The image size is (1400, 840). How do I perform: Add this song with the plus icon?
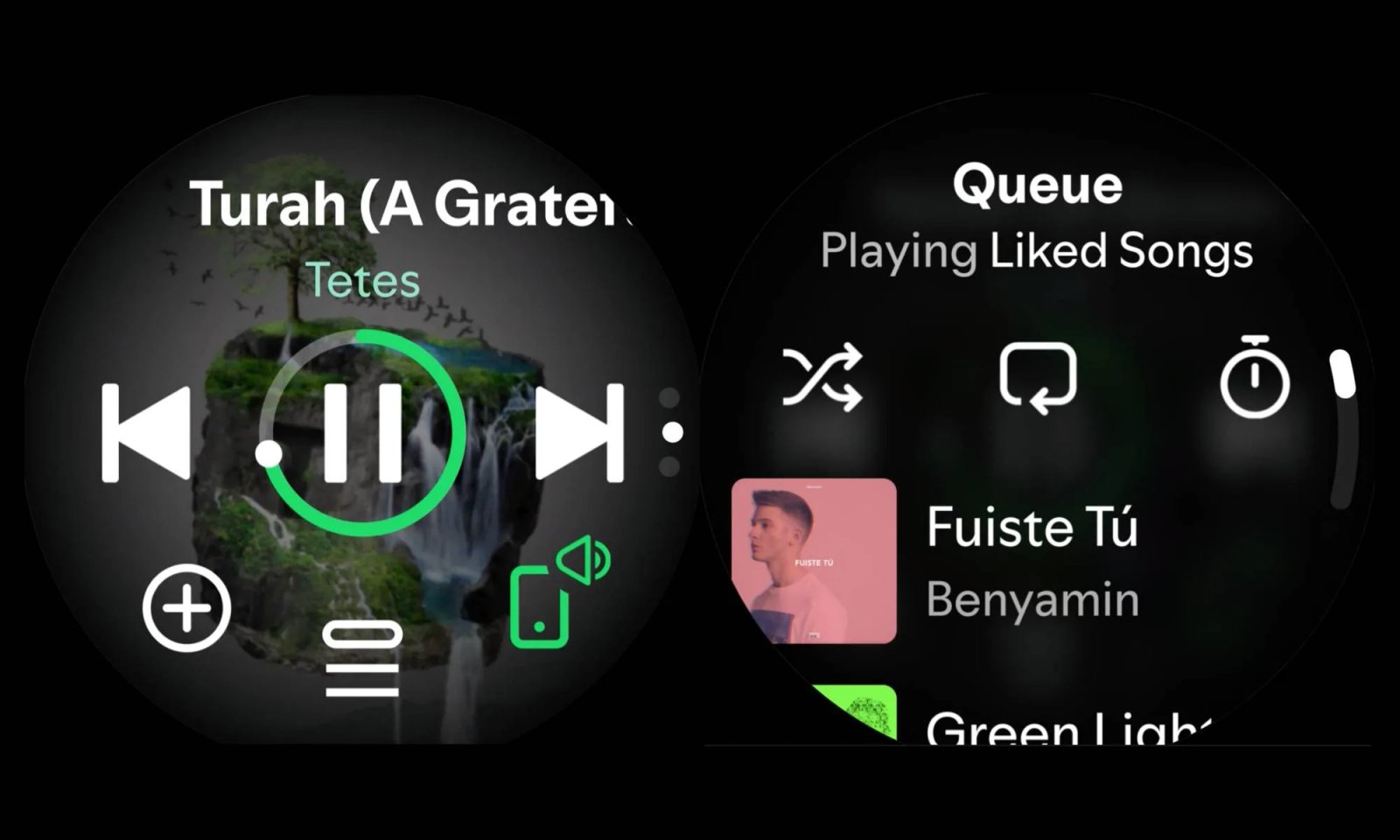186,608
